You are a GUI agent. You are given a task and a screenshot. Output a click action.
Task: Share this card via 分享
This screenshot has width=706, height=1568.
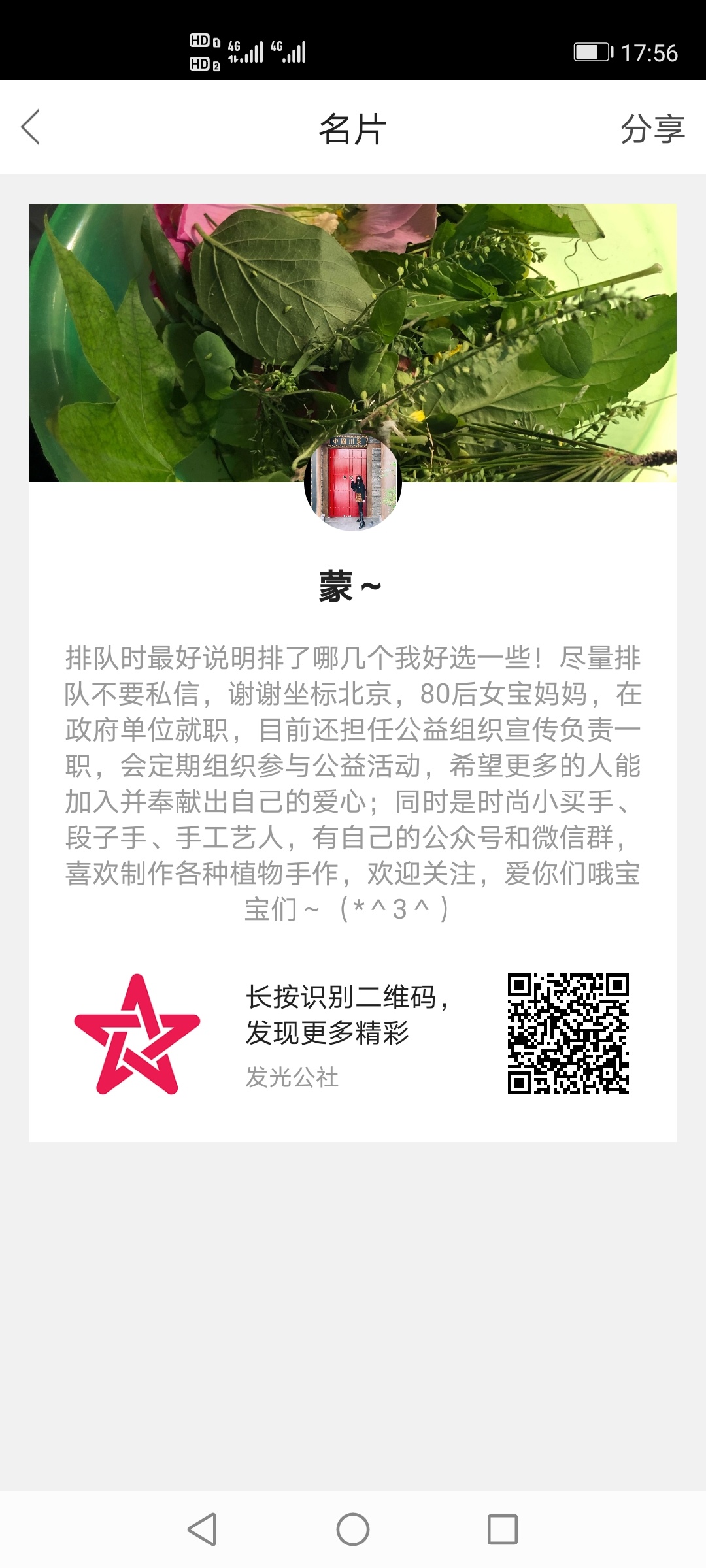652,129
